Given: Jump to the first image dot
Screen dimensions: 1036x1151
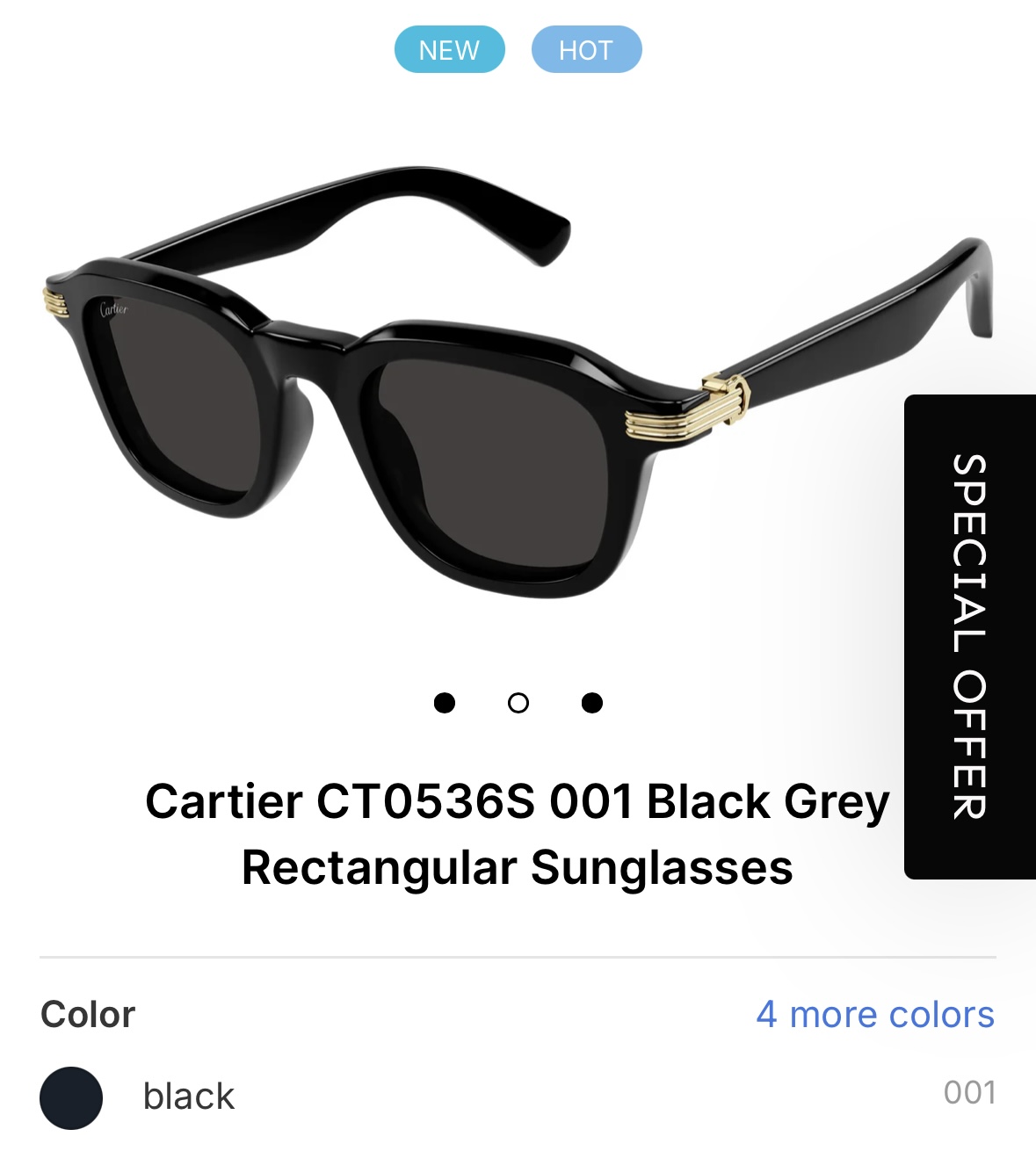Looking at the screenshot, I should (445, 703).
